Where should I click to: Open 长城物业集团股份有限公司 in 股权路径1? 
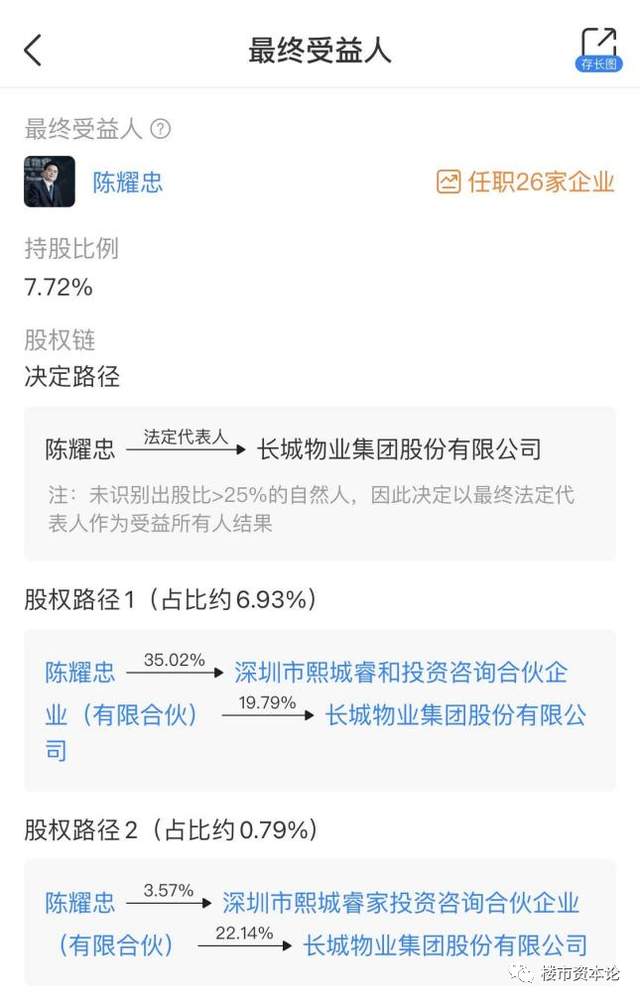click(x=456, y=715)
